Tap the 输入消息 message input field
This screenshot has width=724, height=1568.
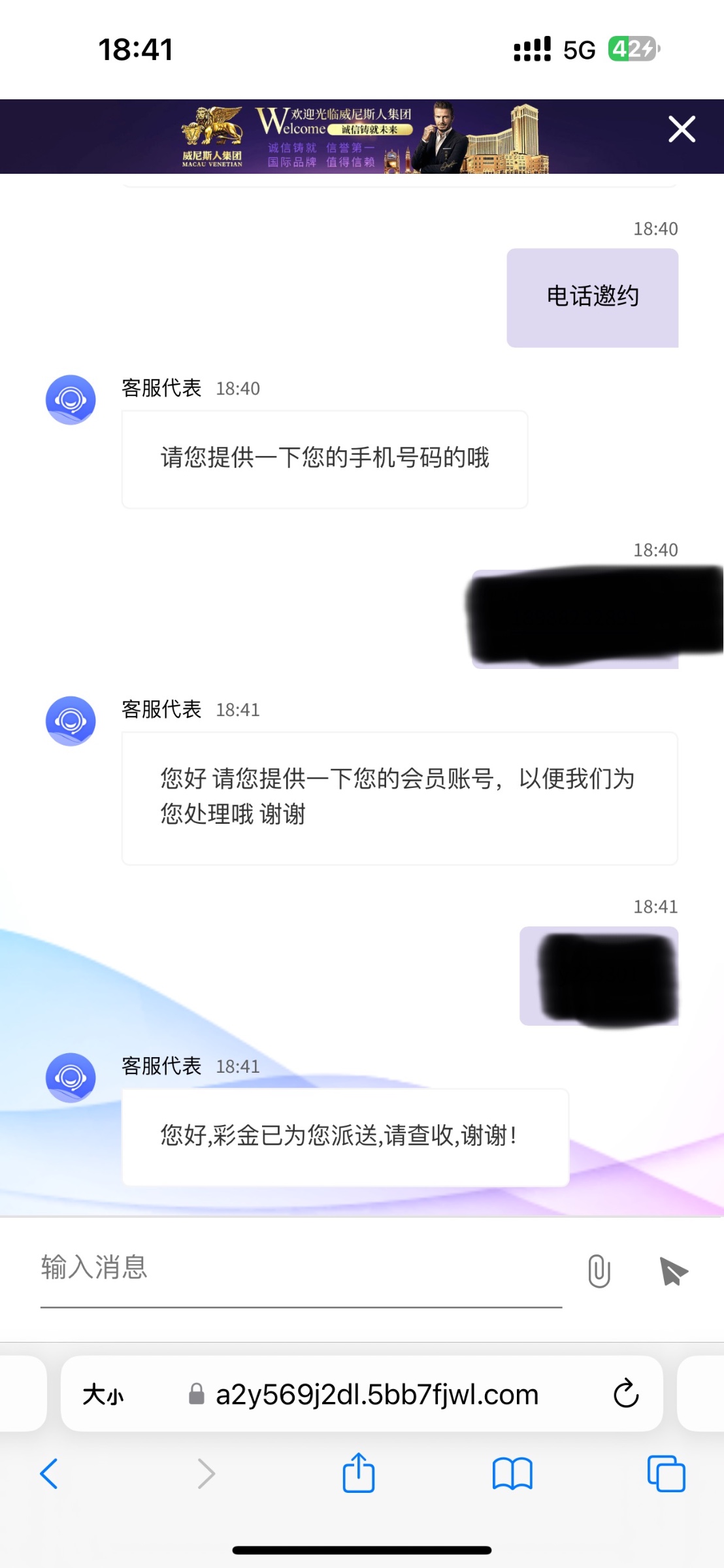click(x=301, y=1269)
